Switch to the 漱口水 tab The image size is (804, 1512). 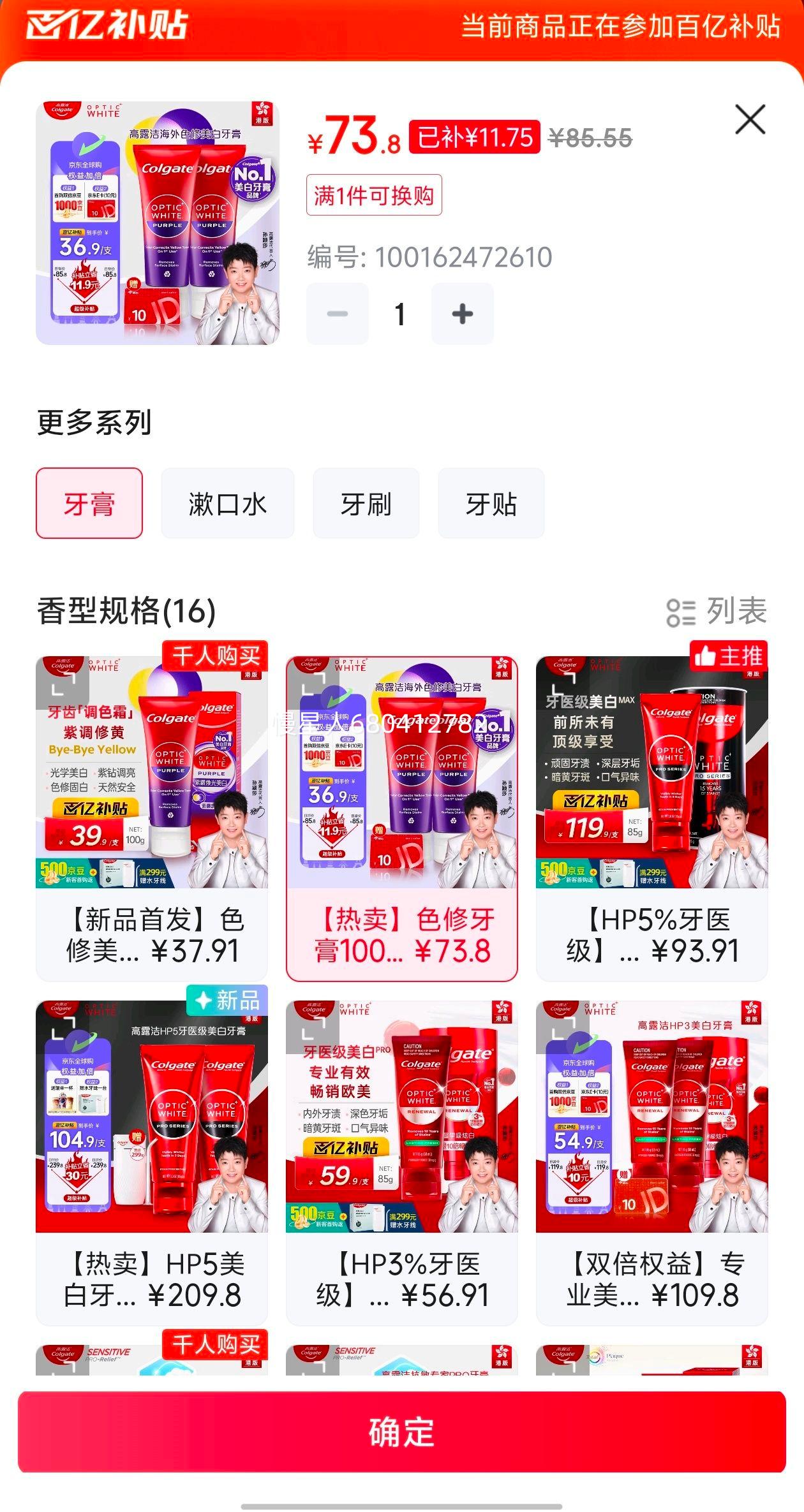coord(228,504)
